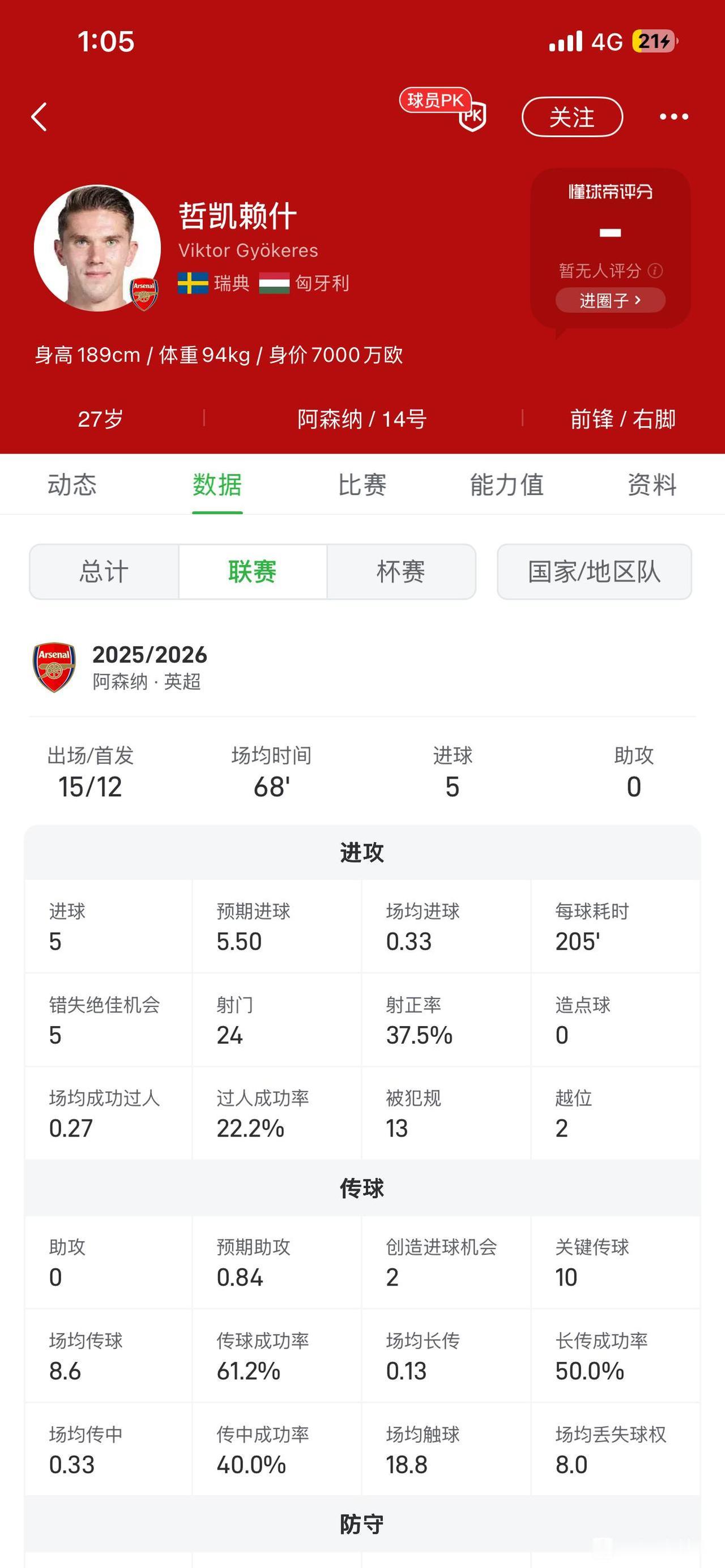Select the 国家/地区队 segment
This screenshot has height=1568, width=725.
594,571
